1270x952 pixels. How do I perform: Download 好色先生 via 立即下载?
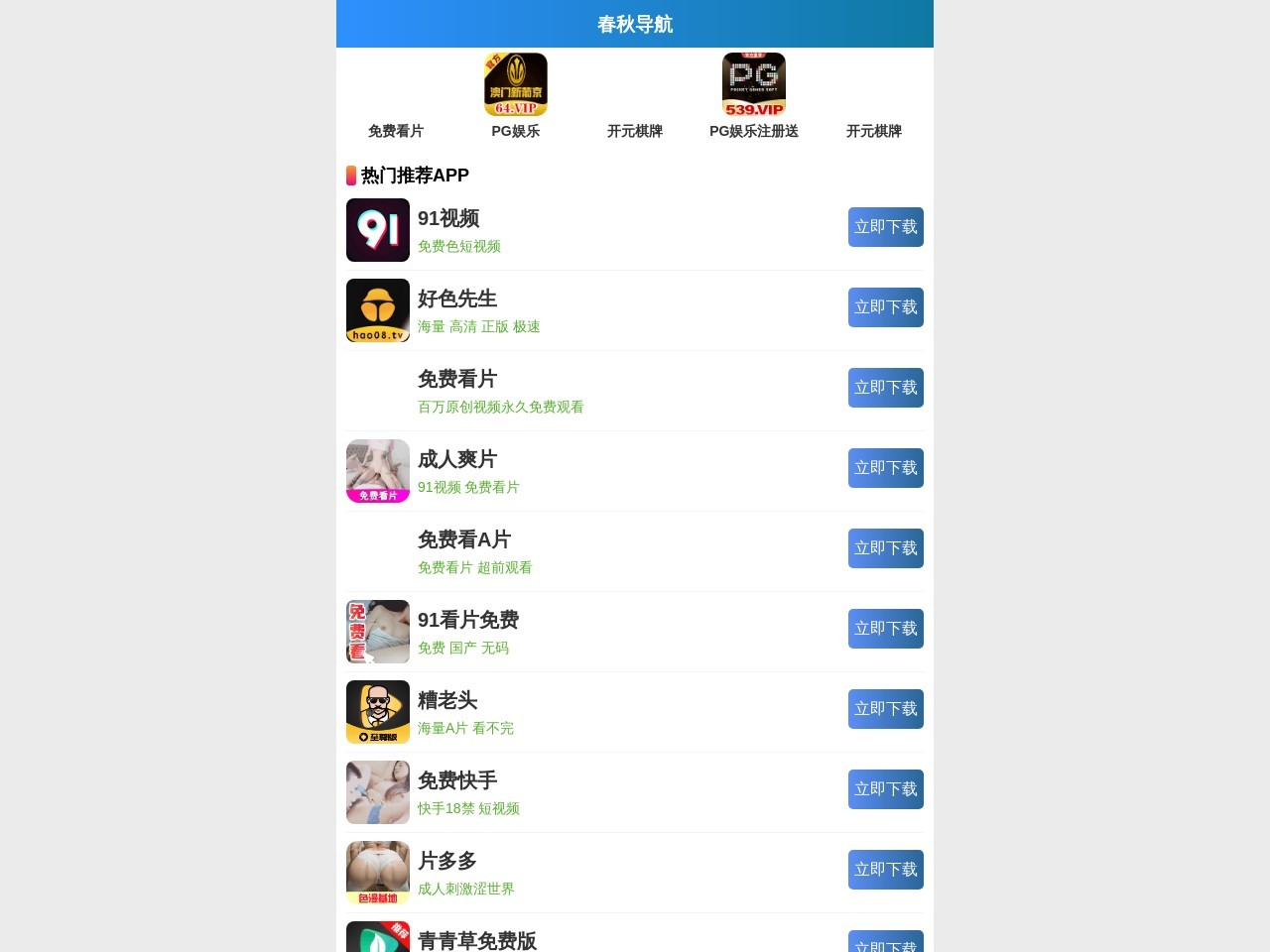[x=885, y=307]
